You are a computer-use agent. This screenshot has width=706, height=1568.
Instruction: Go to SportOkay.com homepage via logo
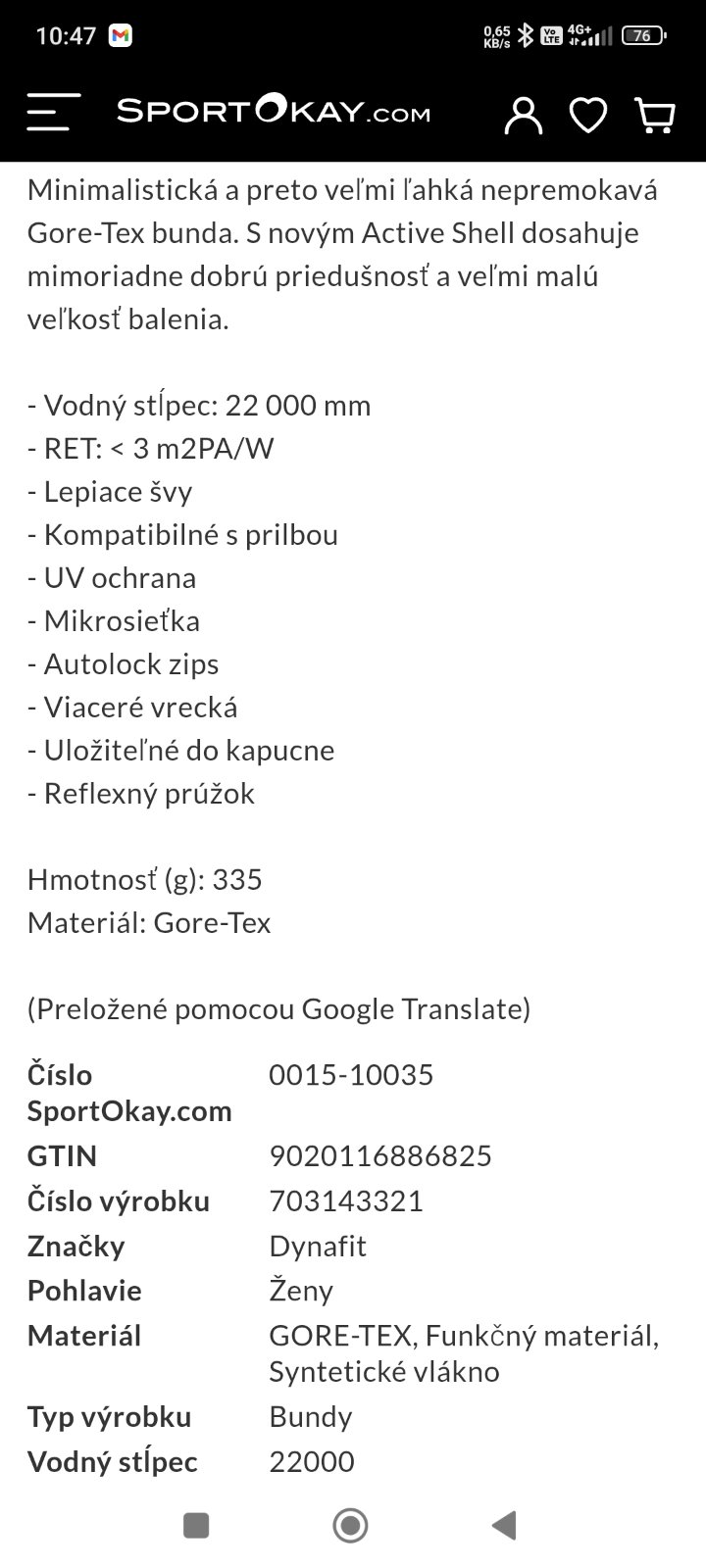tap(274, 112)
